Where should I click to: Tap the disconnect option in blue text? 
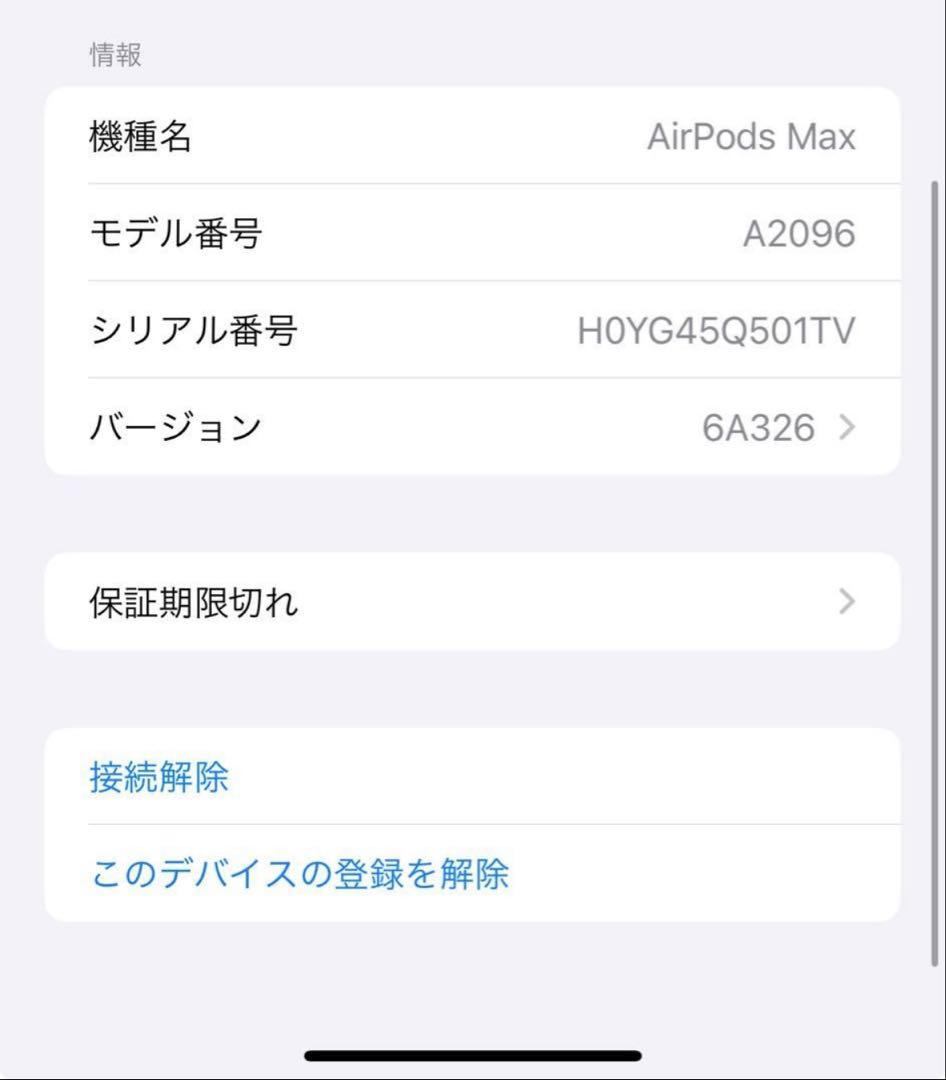(x=157, y=777)
